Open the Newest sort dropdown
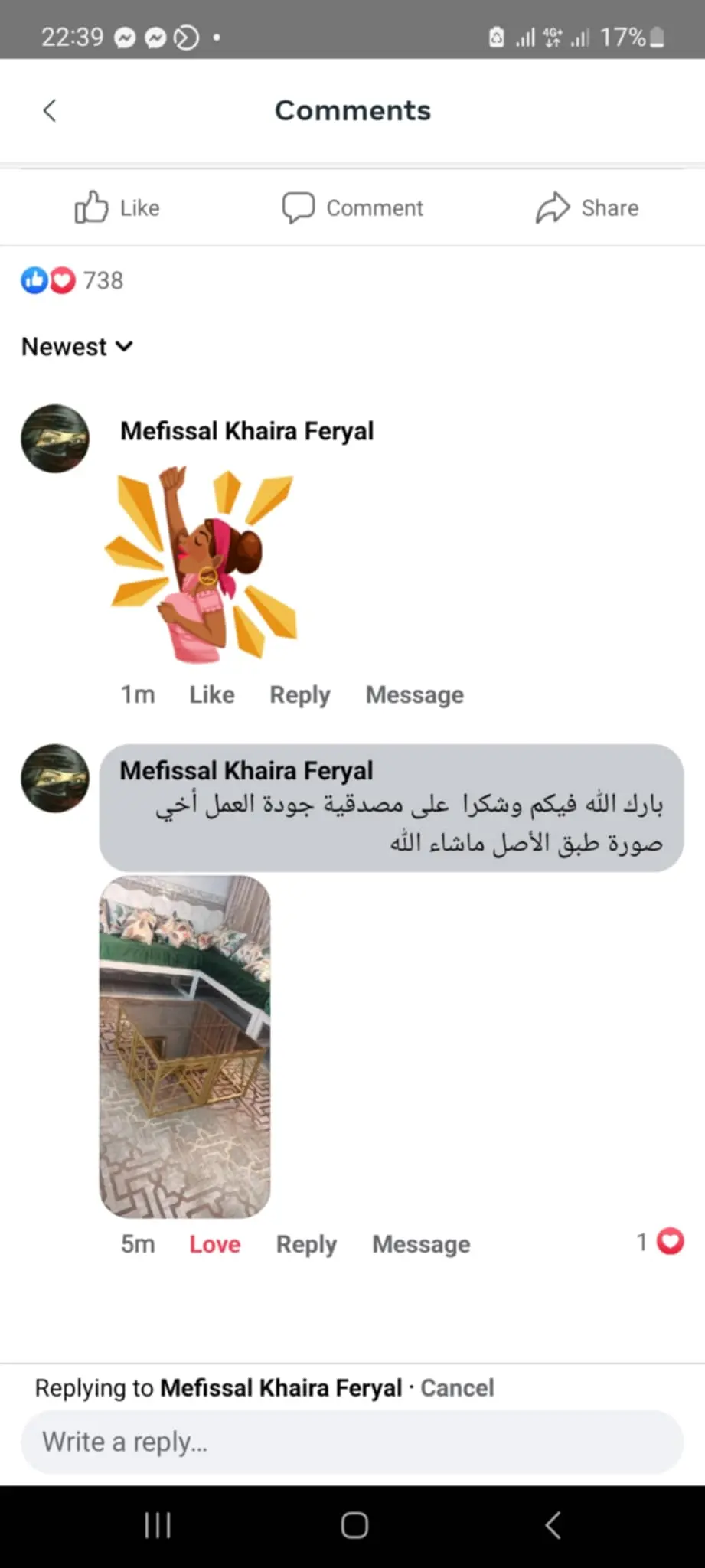 (77, 347)
